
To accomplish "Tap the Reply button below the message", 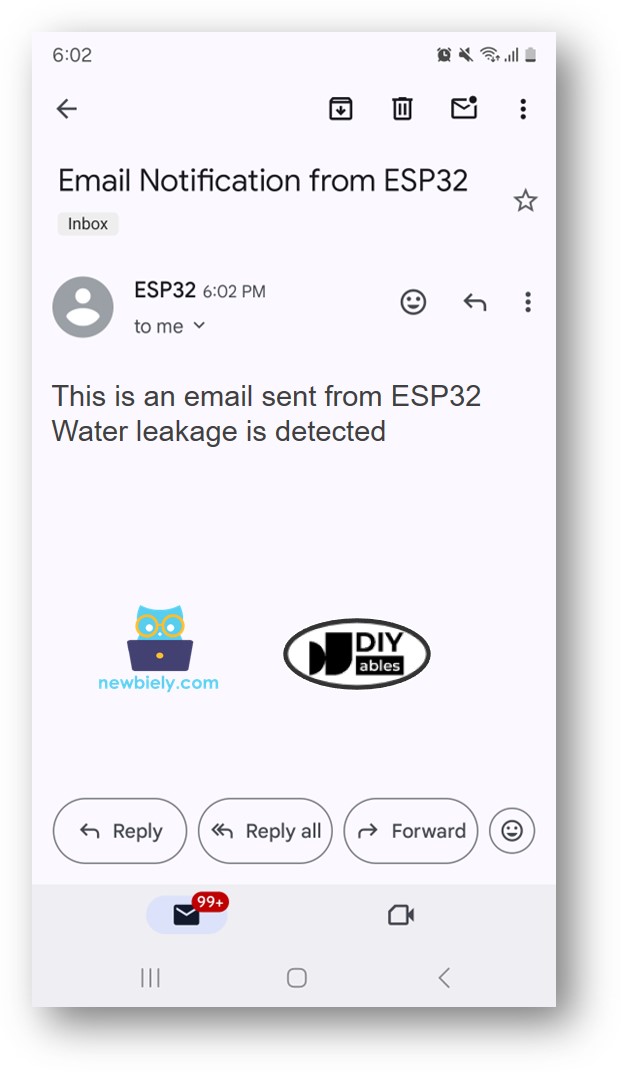I will (120, 831).
